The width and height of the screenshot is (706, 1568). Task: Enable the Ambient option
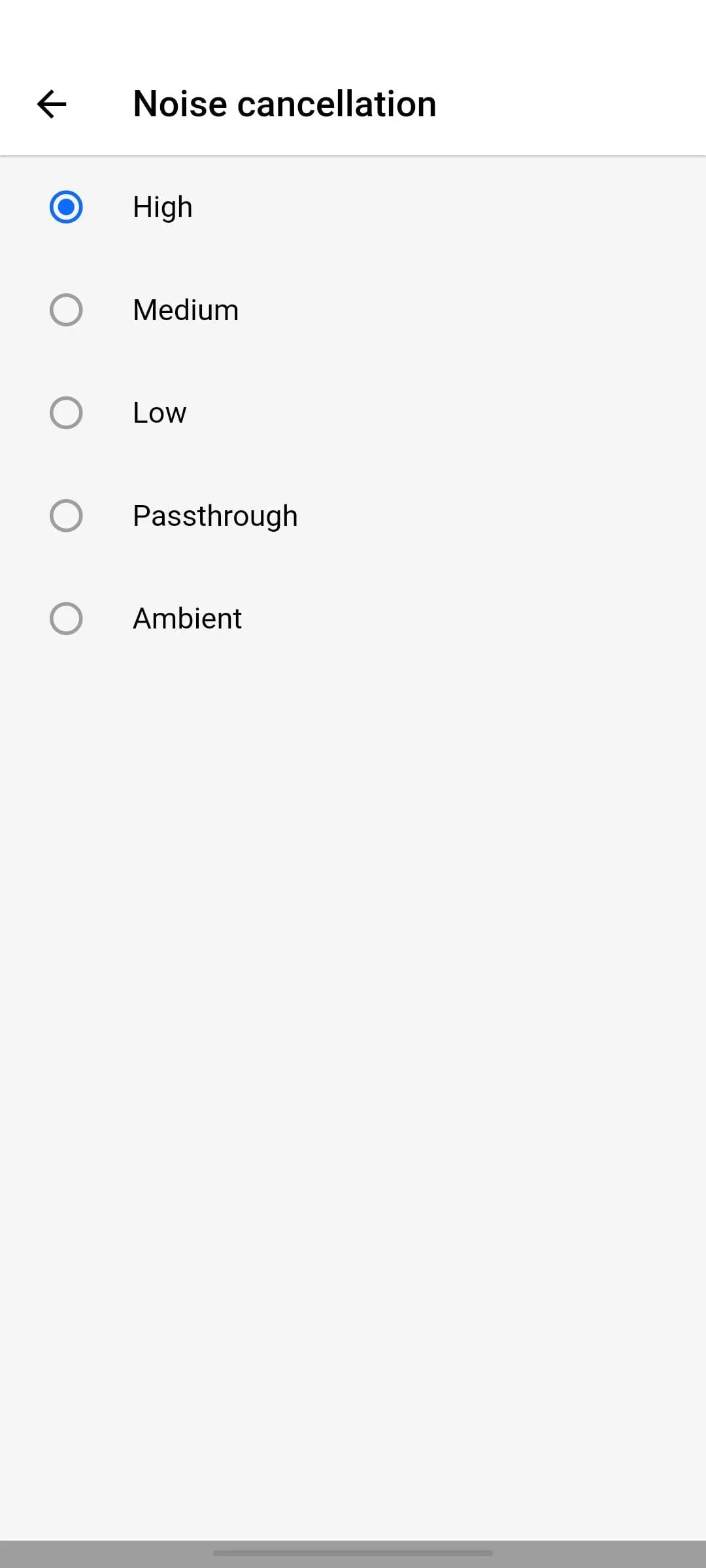66,619
